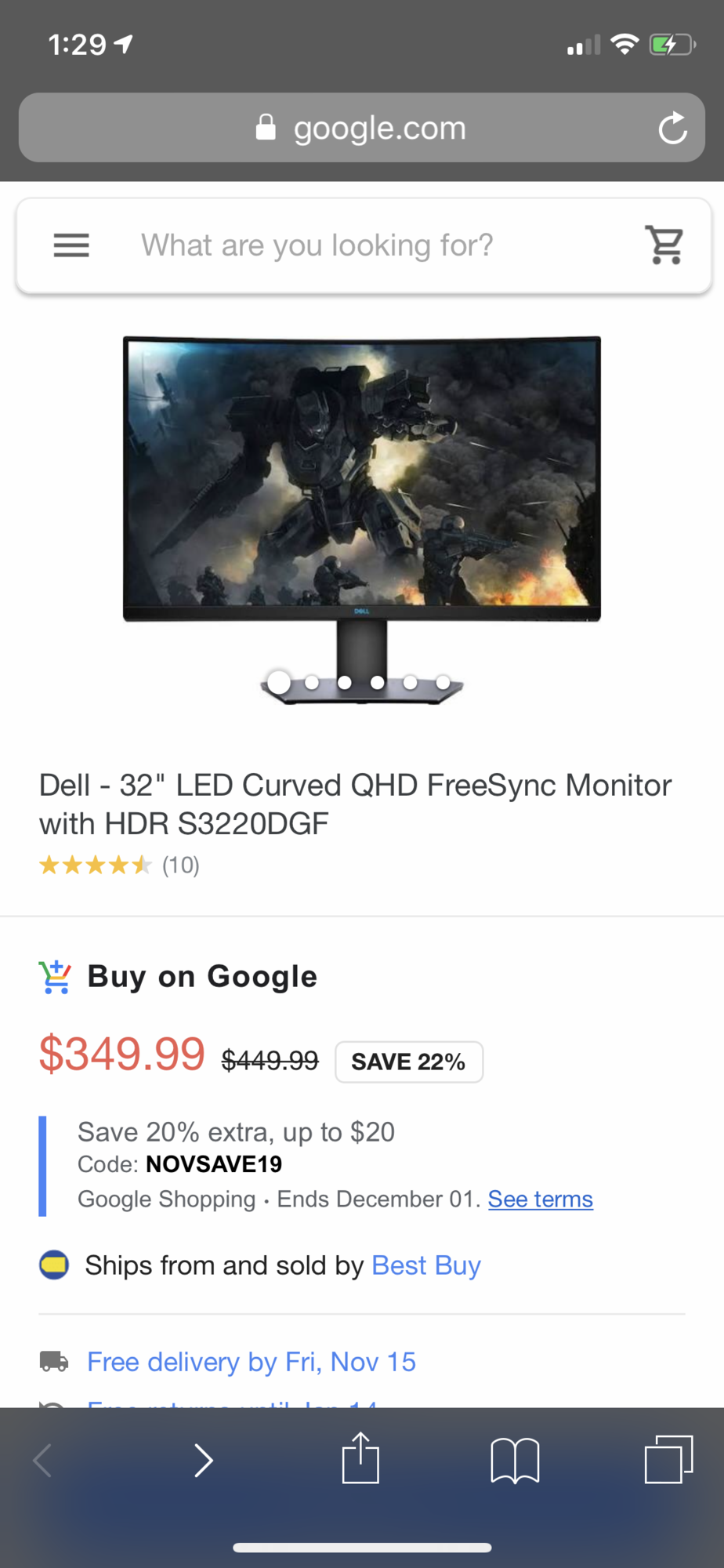The width and height of the screenshot is (724, 1568).
Task: Show all open Safari tabs
Action: tap(668, 1460)
